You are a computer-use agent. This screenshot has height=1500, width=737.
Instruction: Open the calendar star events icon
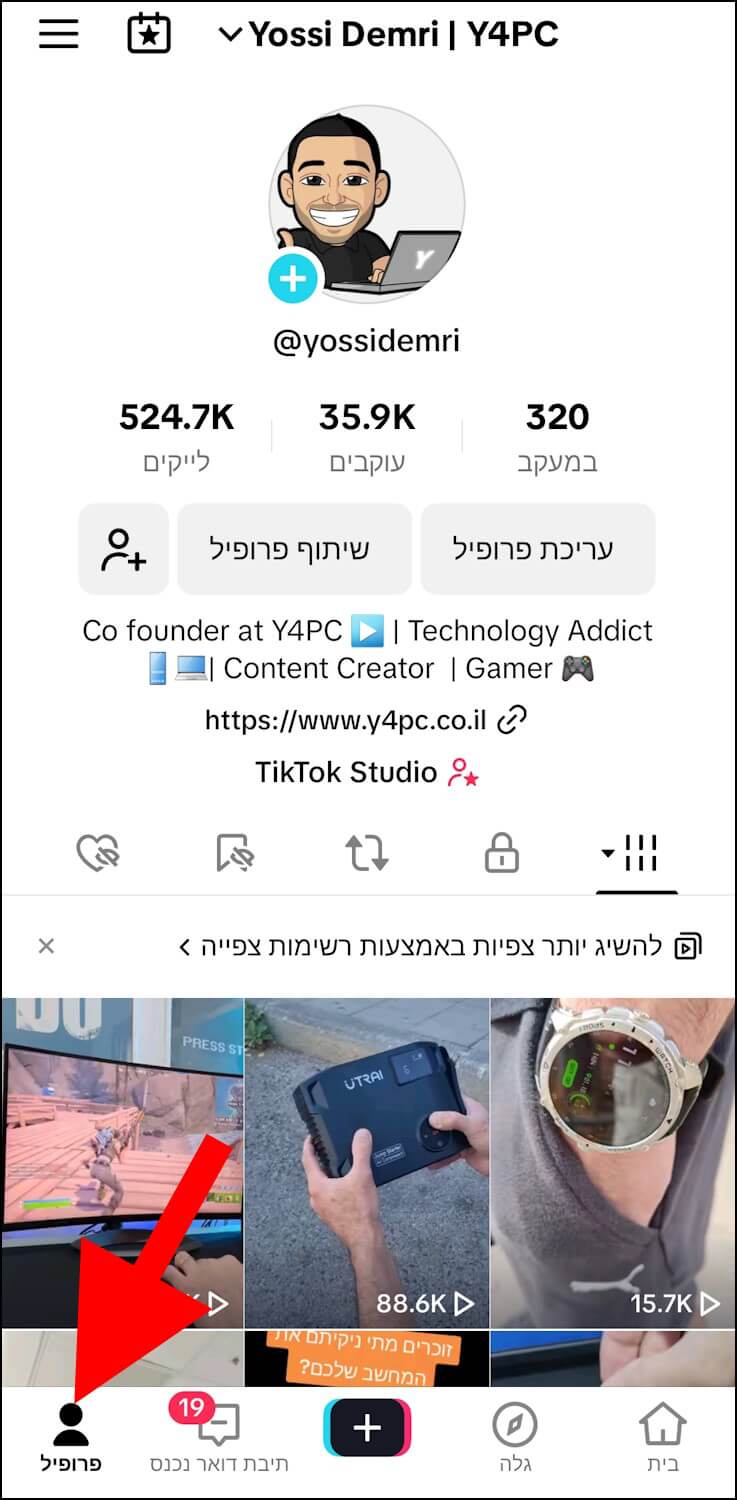149,35
